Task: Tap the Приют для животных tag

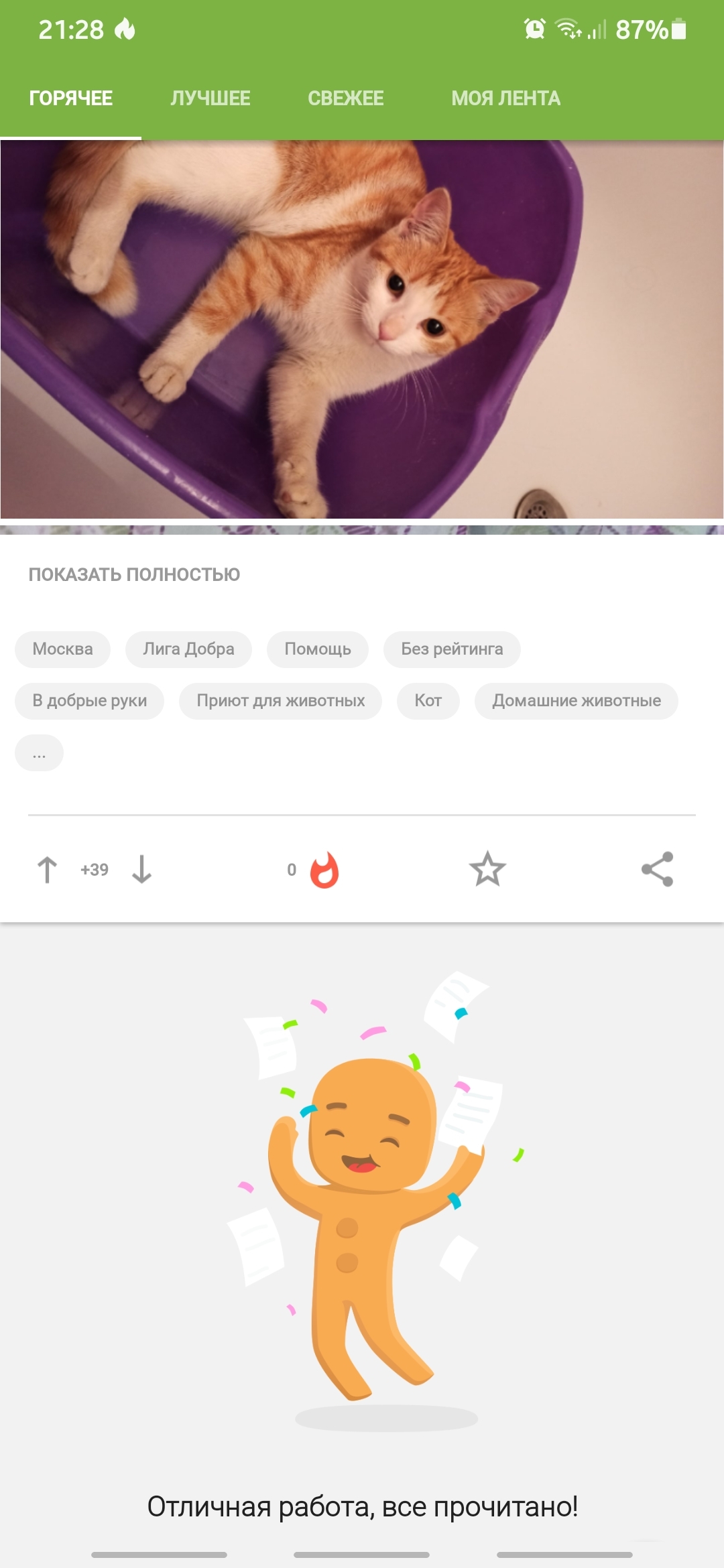Action: (280, 700)
